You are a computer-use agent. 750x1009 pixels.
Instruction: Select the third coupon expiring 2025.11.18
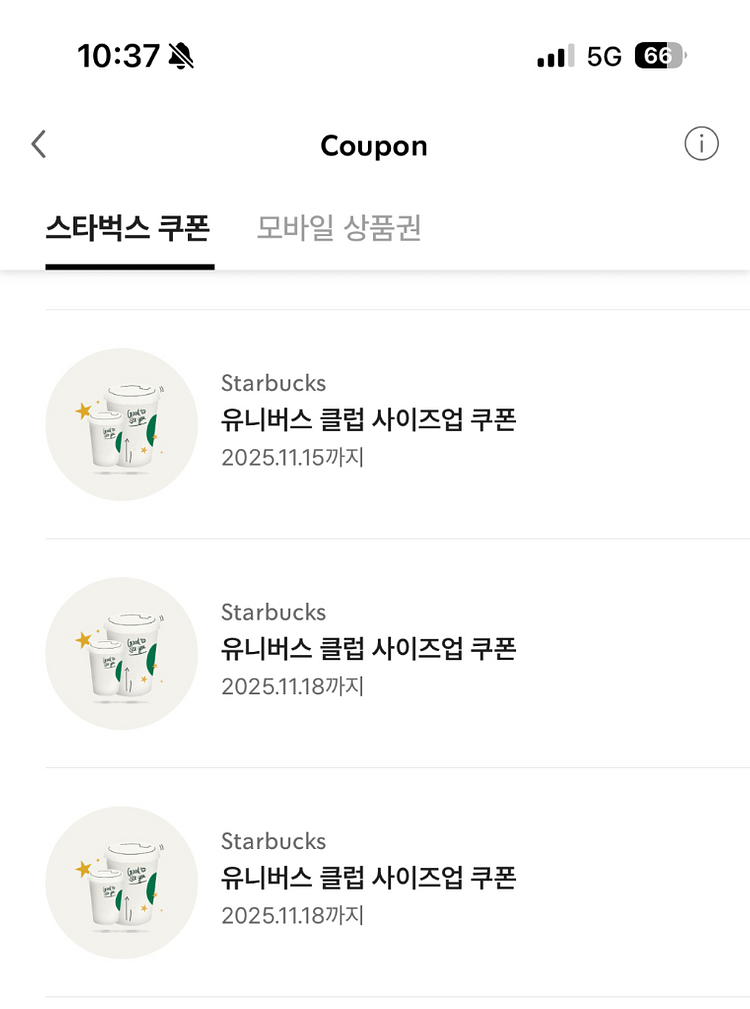(368, 879)
